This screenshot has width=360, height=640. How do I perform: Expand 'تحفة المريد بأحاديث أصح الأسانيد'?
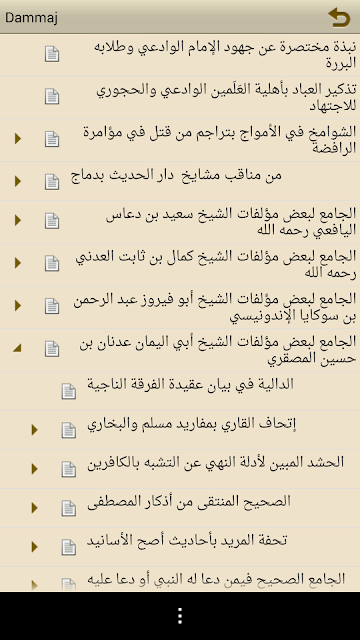point(34,547)
